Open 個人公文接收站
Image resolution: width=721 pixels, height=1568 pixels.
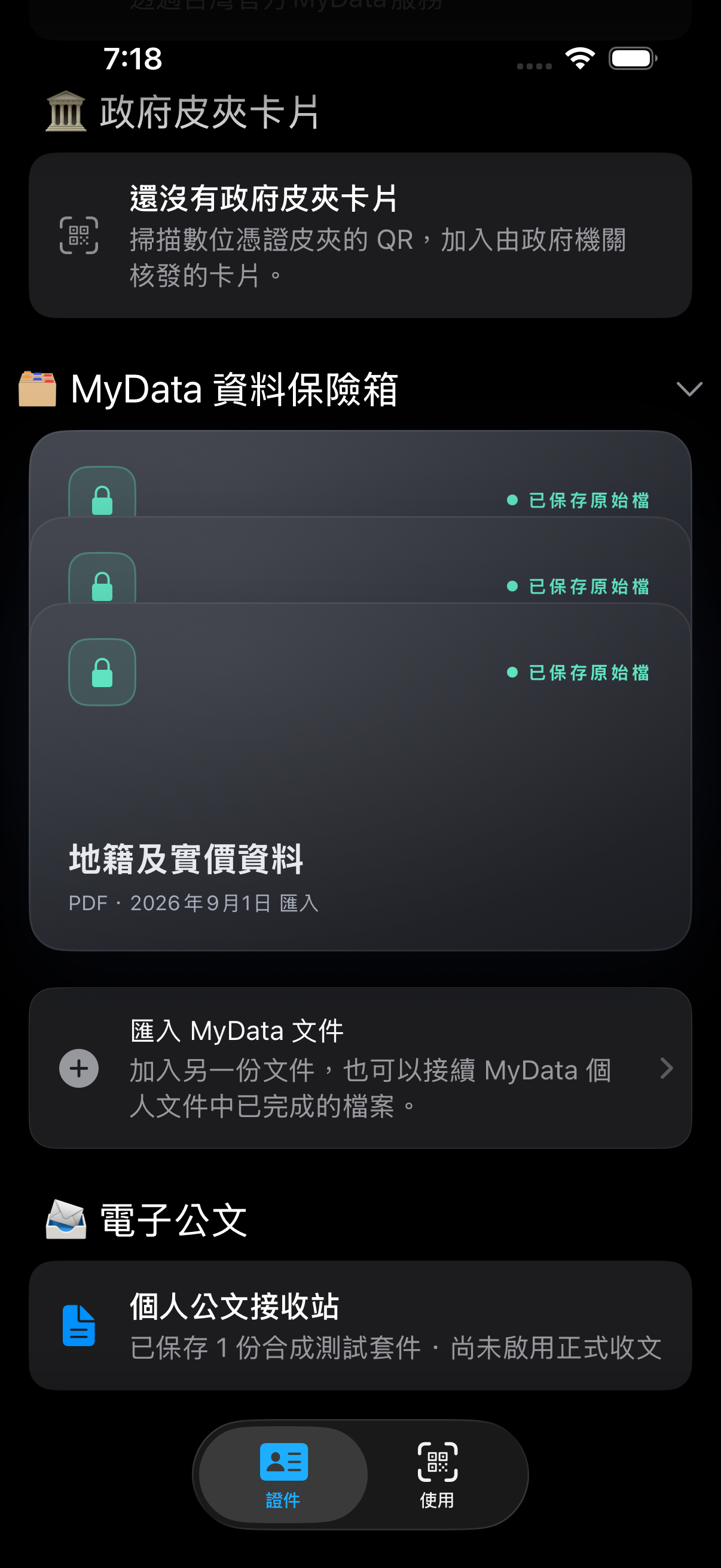tap(360, 1325)
